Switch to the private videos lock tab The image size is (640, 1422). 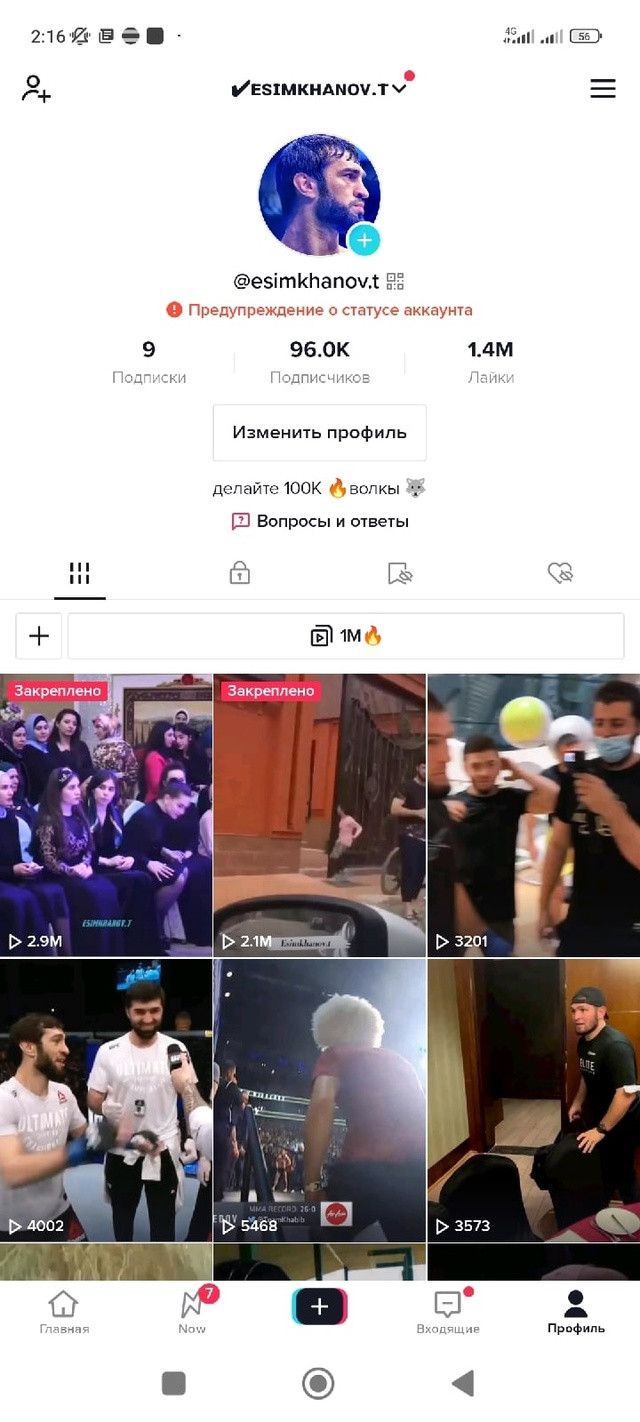coord(239,573)
